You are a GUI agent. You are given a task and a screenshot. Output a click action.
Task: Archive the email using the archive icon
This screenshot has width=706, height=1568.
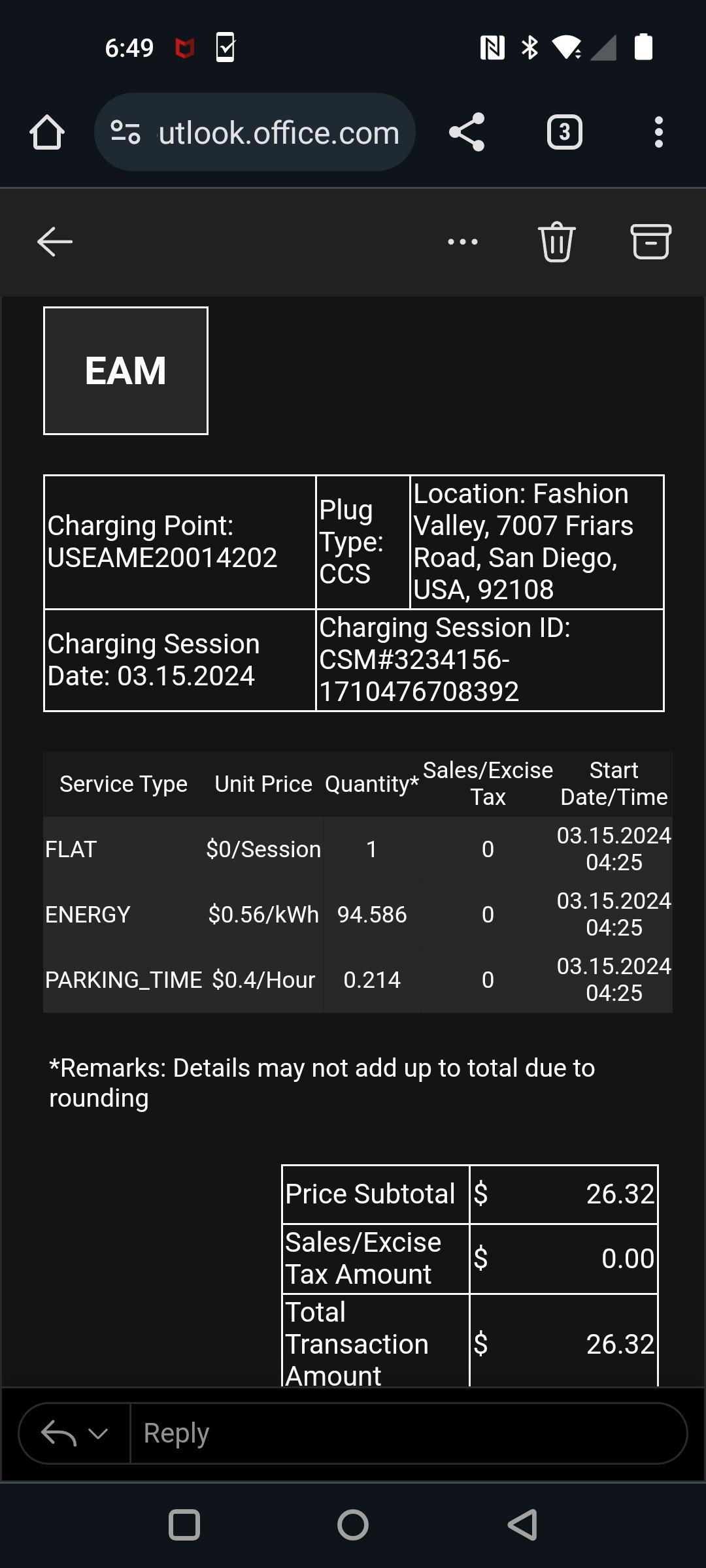point(651,242)
